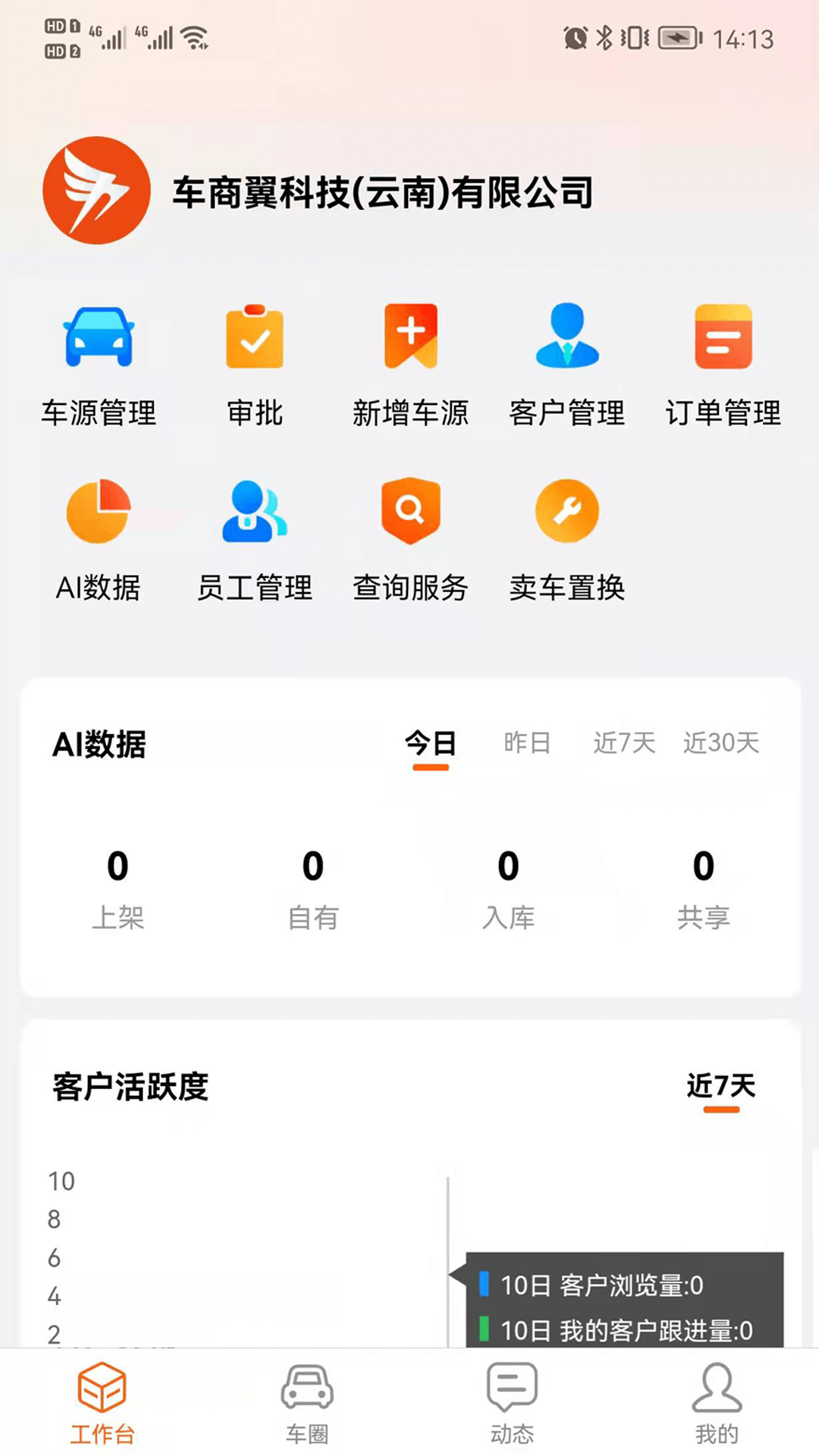This screenshot has width=819, height=1456.
Task: Open the 动态 tab
Action: (x=512, y=1403)
